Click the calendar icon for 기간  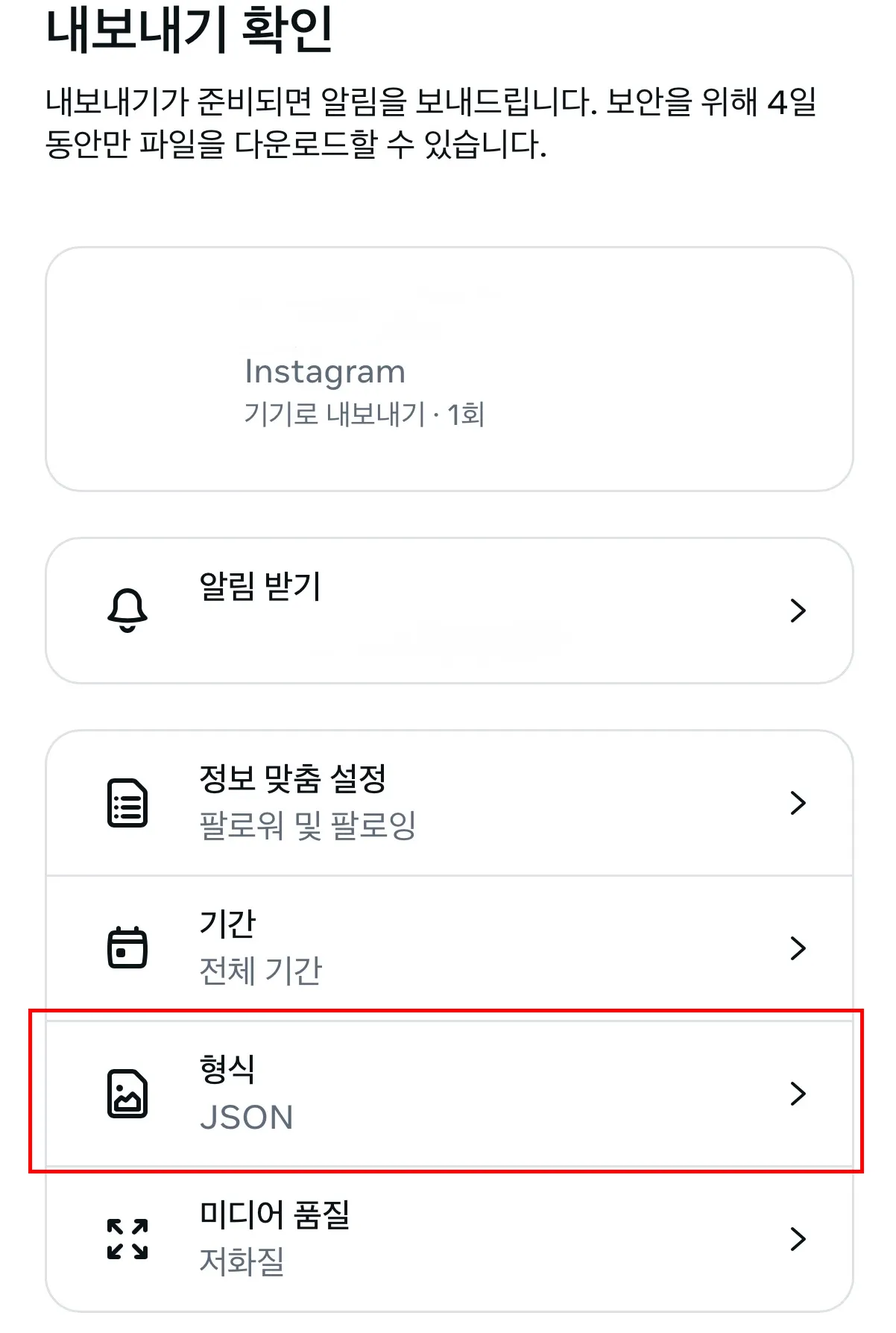128,948
